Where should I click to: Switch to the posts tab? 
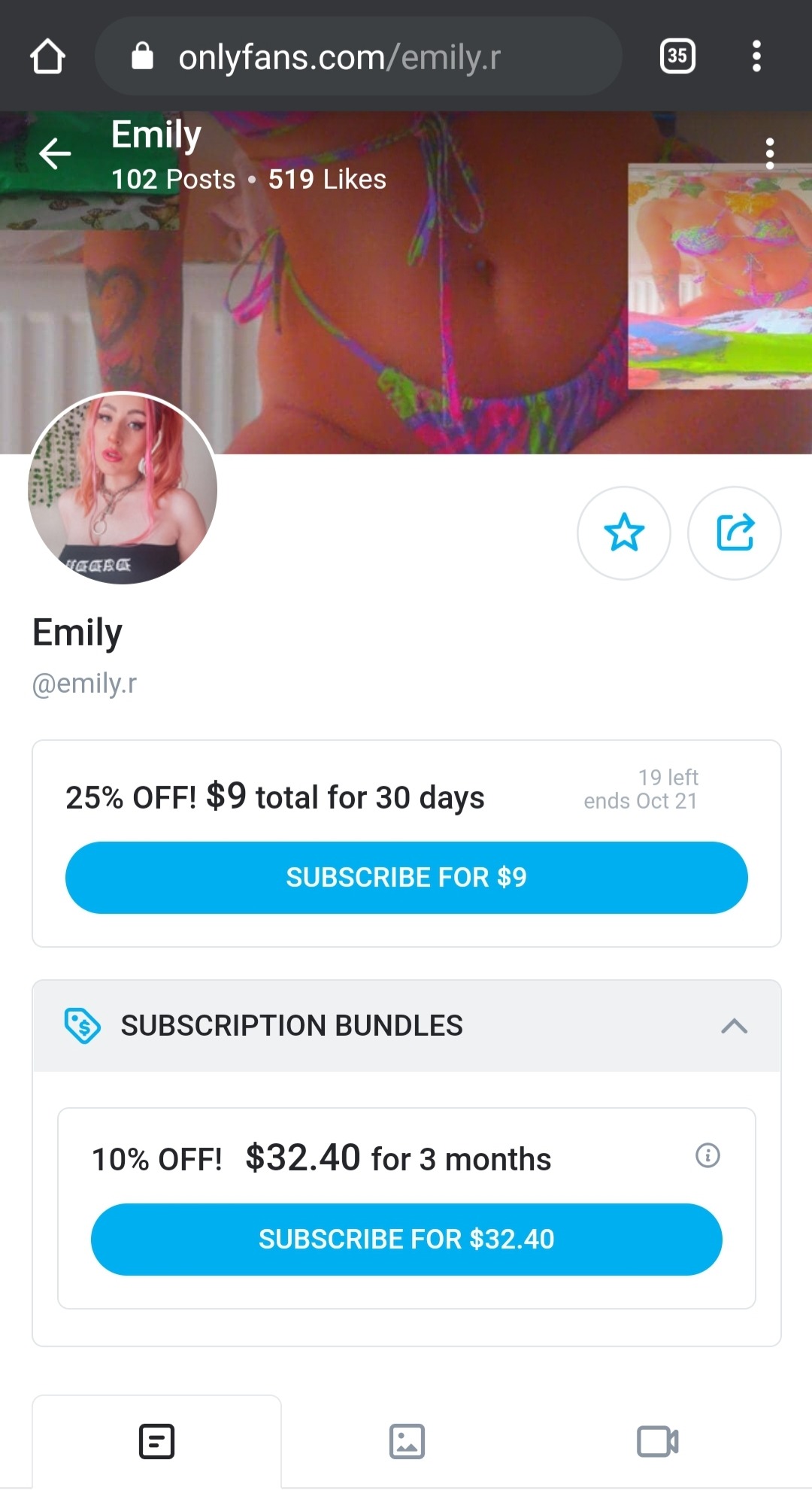[x=156, y=1442]
